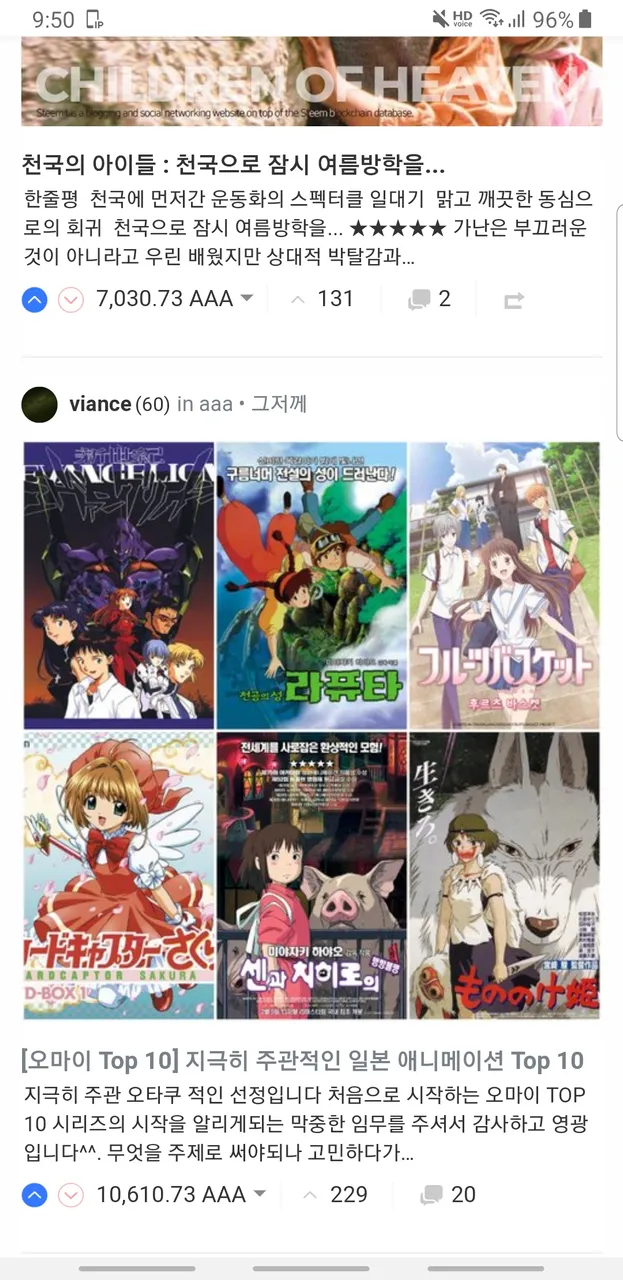Open the anime Top 10 post image
Screen dimensions: 623x1280
click(311, 730)
